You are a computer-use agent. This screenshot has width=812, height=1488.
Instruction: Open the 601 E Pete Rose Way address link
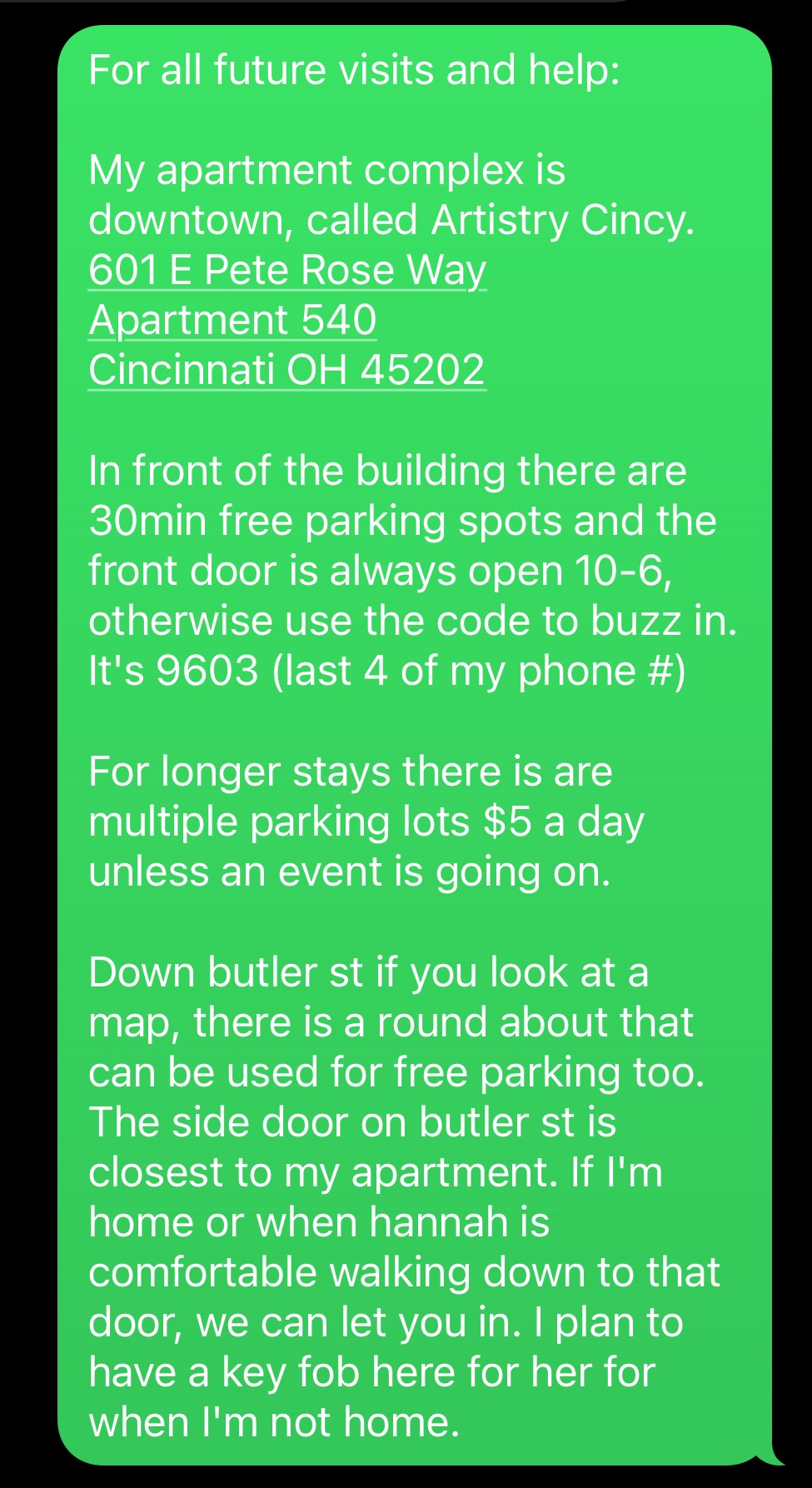tap(287, 270)
